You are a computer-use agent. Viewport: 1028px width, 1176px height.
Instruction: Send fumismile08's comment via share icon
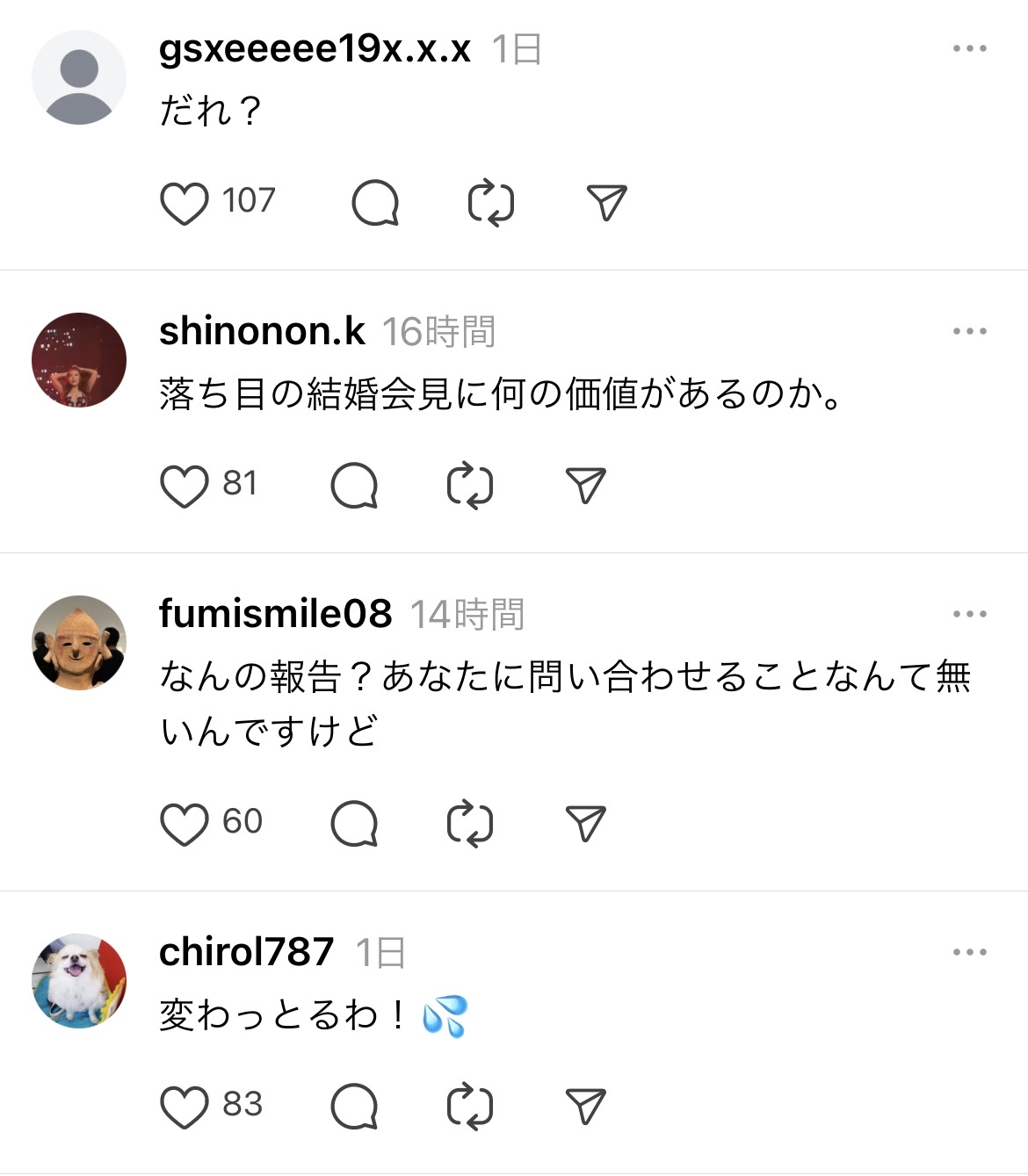click(585, 824)
